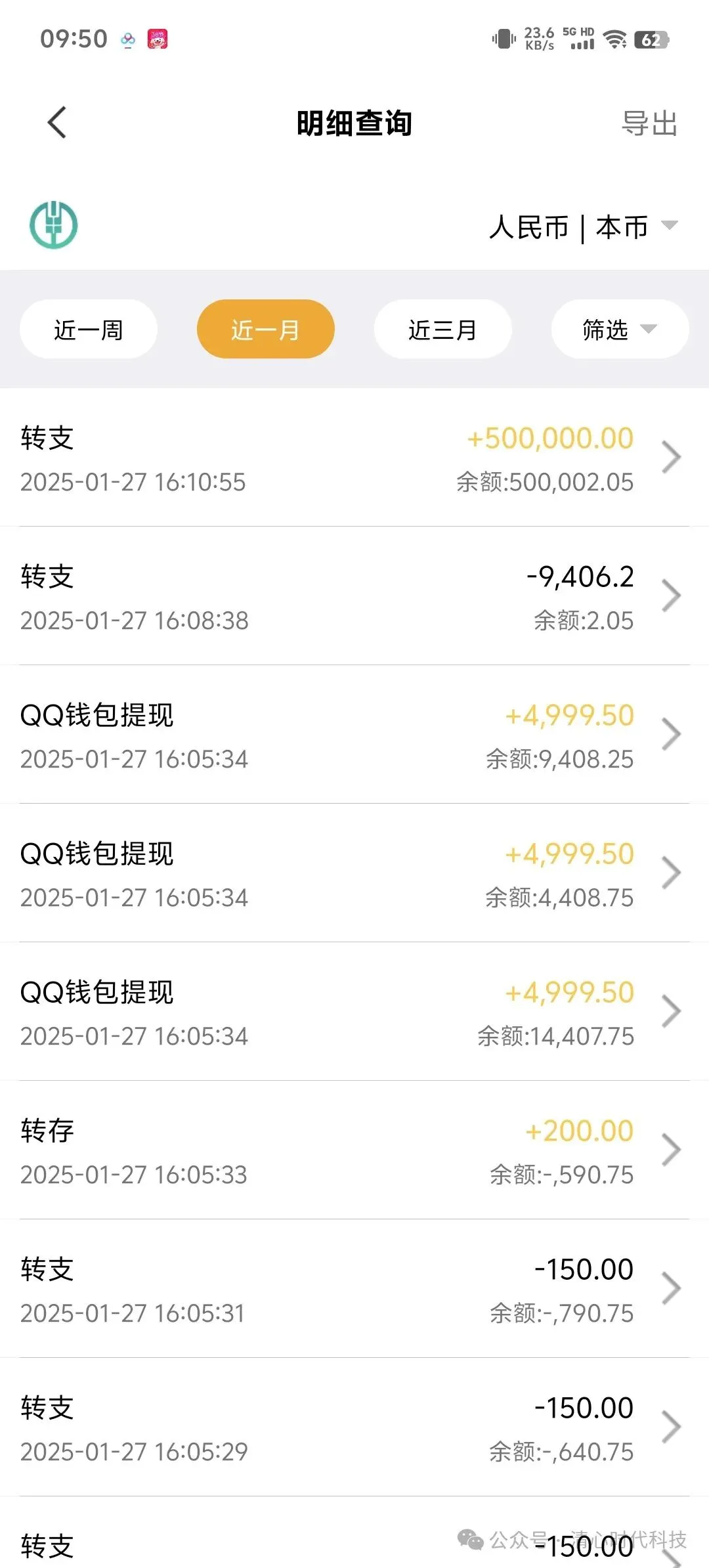709x1568 pixels.
Task: Go back from the 明细查询 page
Action: click(x=58, y=123)
